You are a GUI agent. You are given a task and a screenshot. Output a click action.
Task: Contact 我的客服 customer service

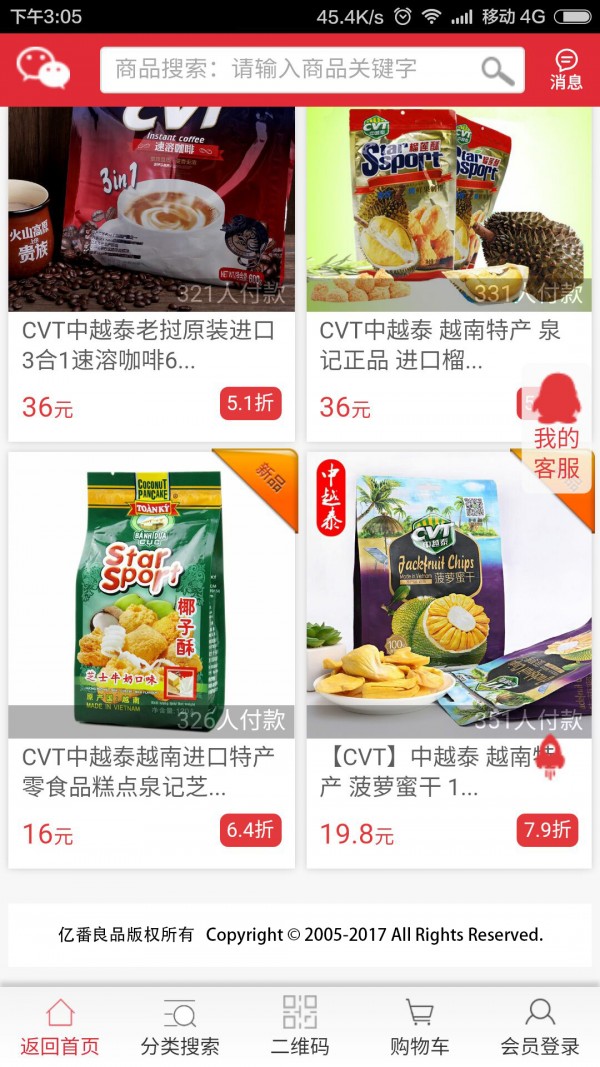(556, 430)
